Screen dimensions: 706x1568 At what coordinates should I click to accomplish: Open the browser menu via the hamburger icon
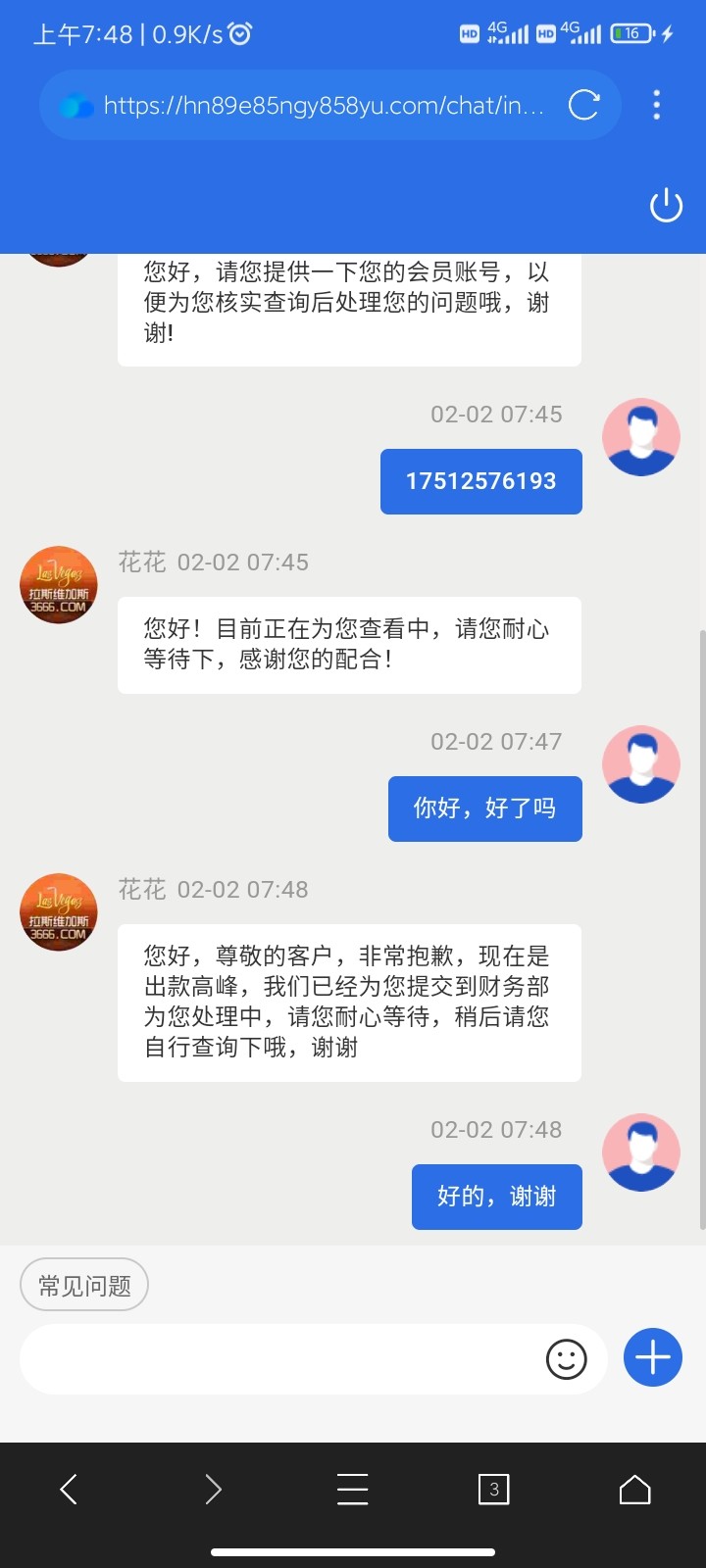click(x=352, y=1489)
